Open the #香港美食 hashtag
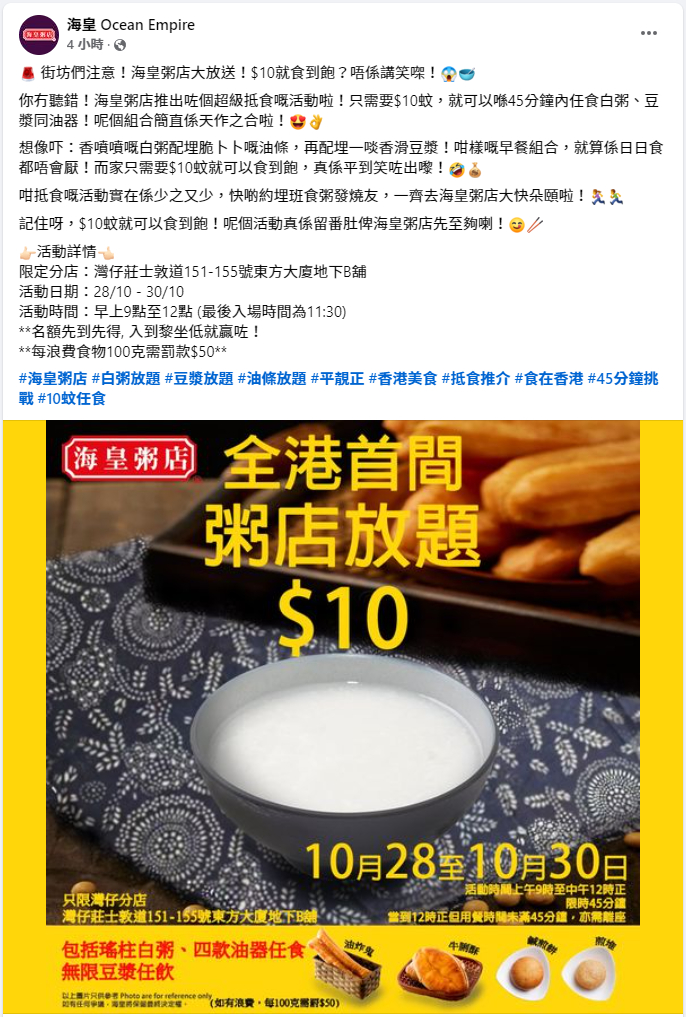686x1017 pixels. [403, 379]
